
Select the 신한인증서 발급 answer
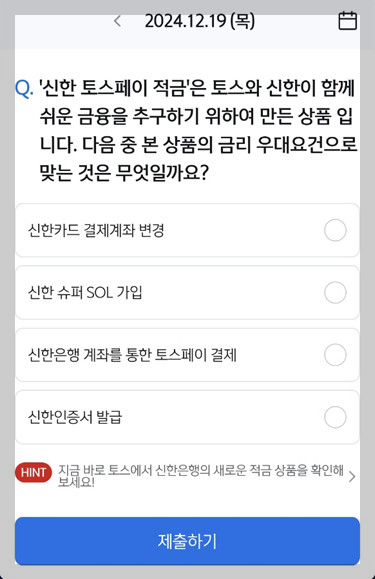pos(187,417)
